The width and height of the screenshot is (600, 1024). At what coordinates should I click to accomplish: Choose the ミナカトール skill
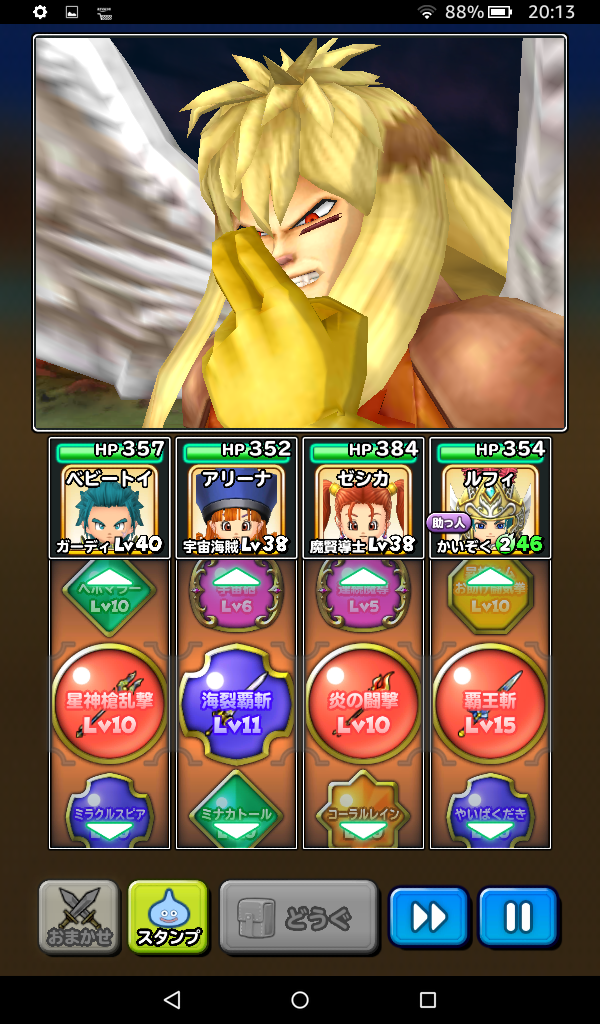236,810
